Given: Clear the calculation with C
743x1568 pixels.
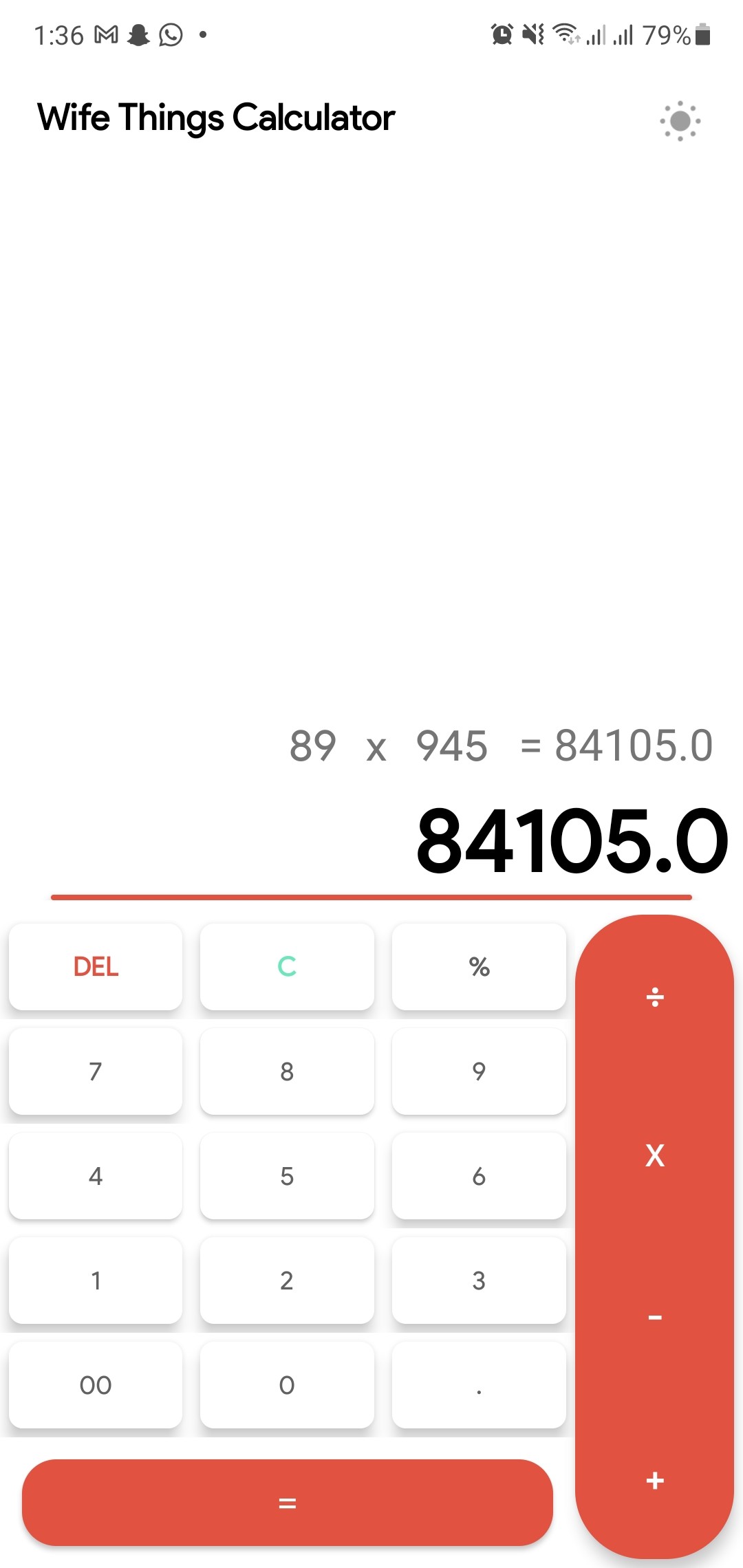Looking at the screenshot, I should [287, 966].
